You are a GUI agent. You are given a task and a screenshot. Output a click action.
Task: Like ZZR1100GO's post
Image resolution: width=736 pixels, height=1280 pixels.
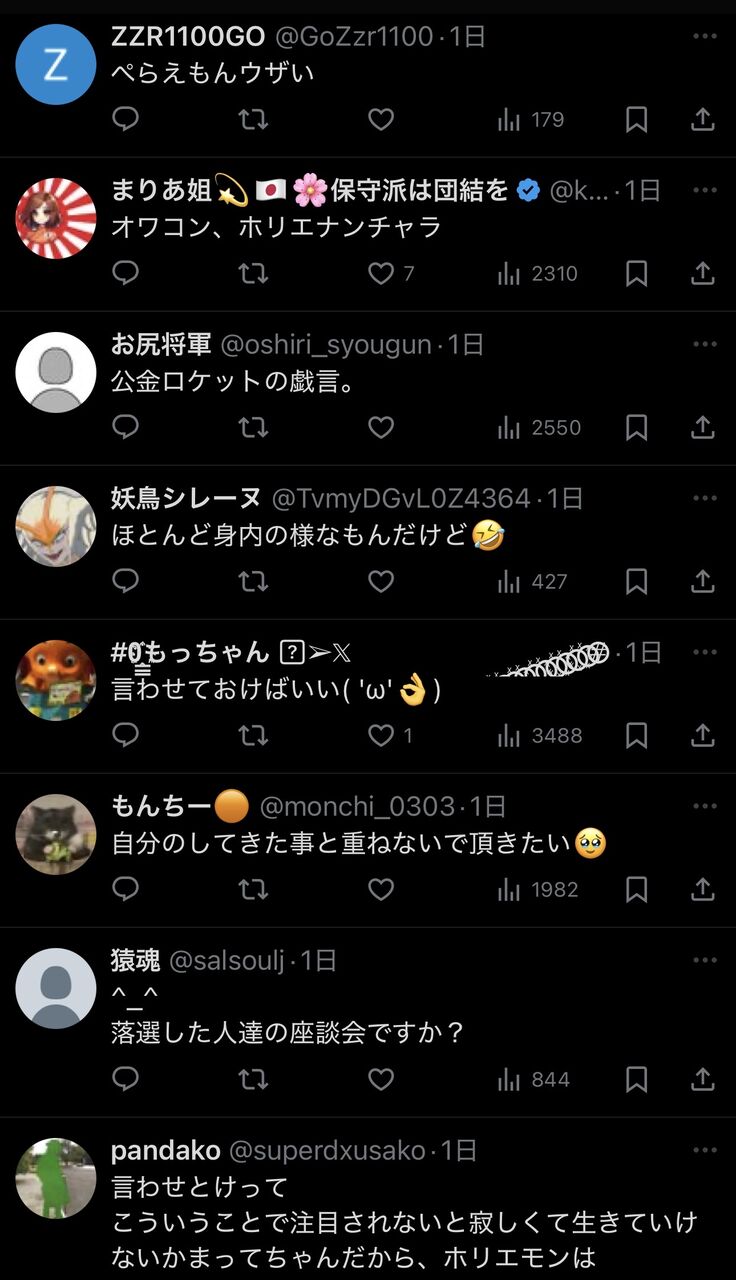tap(381, 120)
